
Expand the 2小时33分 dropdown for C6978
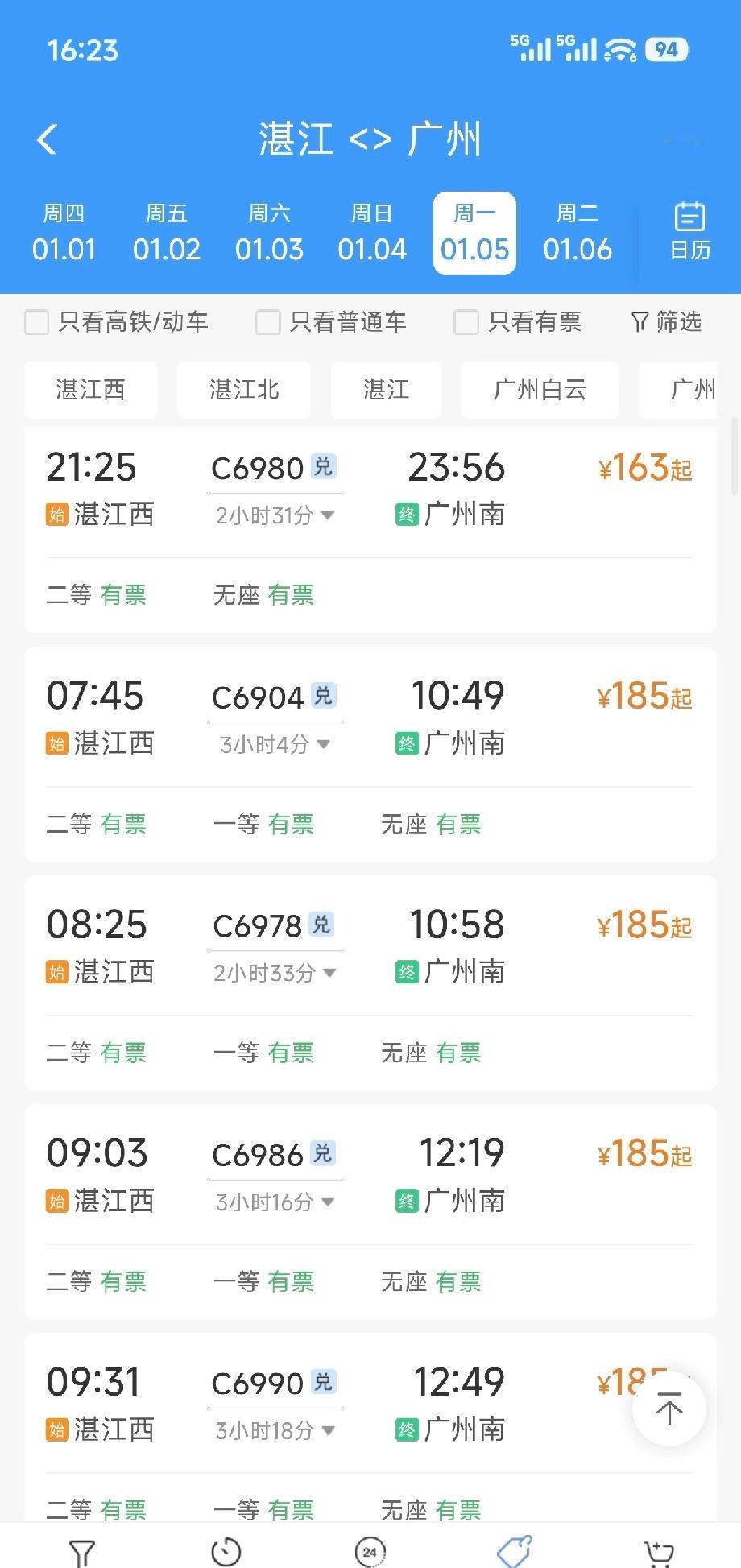275,973
